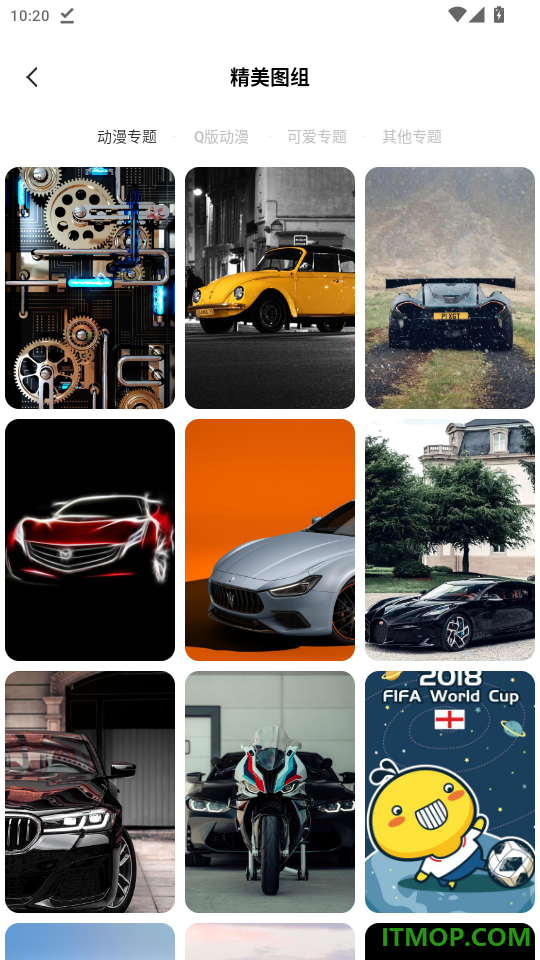This screenshot has height=960, width=540.
Task: Switch to the Q版动漫 tab
Action: [x=221, y=137]
